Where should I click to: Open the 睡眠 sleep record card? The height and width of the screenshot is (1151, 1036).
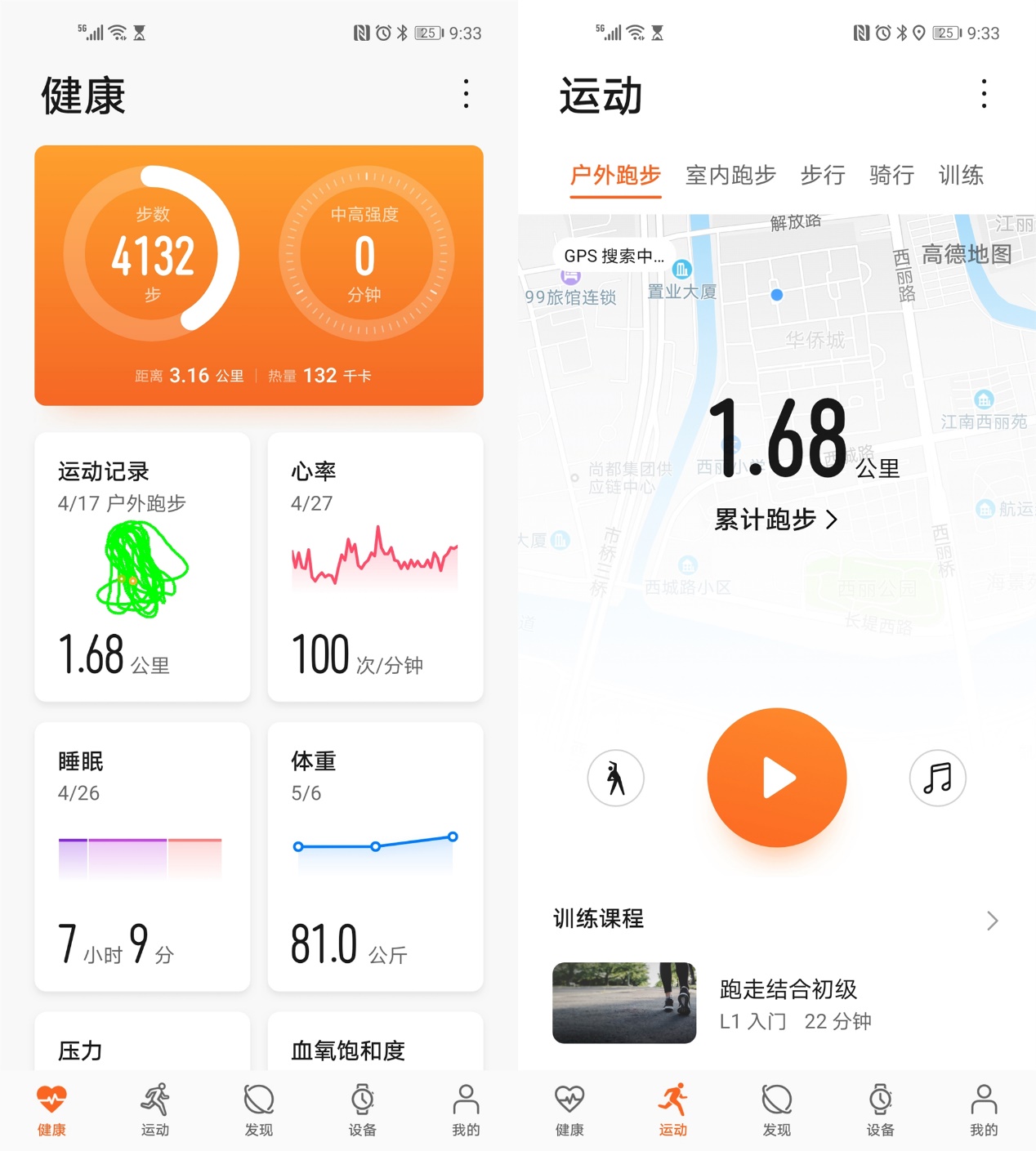[x=141, y=856]
